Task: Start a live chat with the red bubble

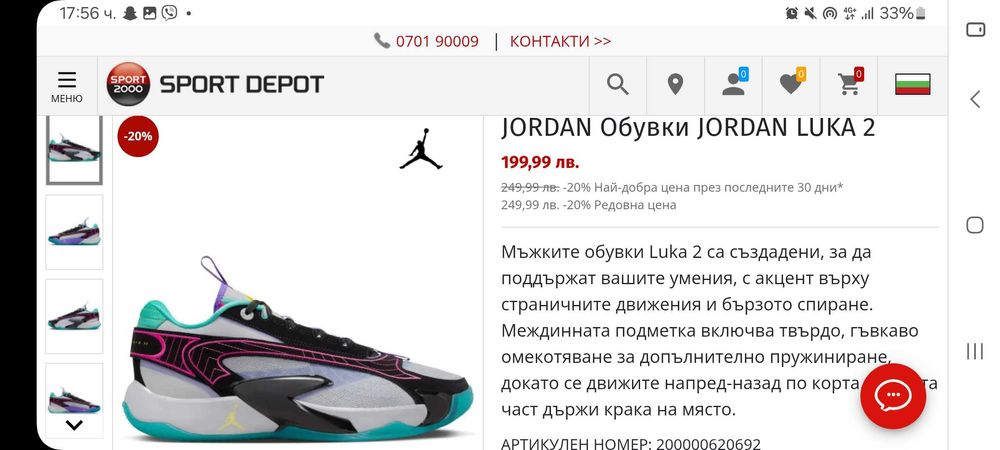Action: pyautogui.click(x=893, y=396)
